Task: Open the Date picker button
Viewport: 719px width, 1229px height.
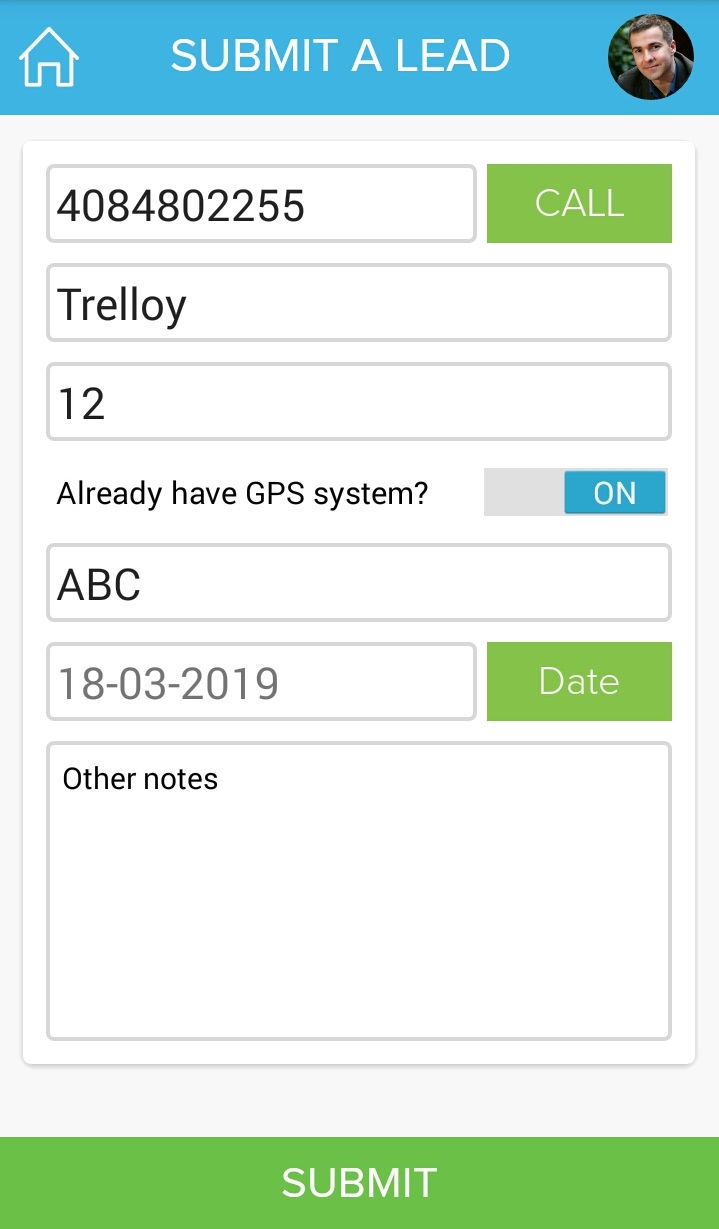Action: [x=579, y=681]
